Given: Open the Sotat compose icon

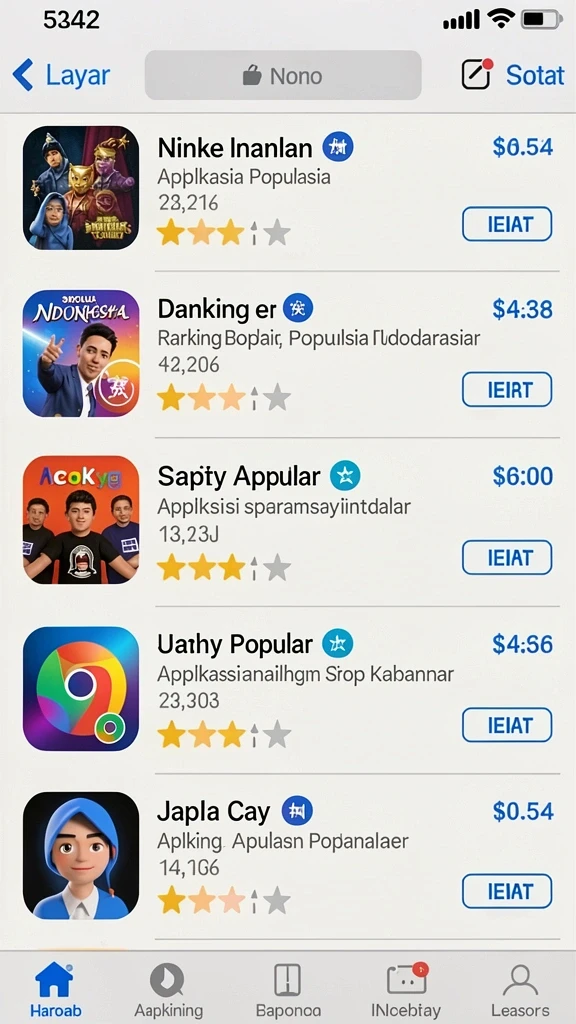Looking at the screenshot, I should tap(477, 74).
